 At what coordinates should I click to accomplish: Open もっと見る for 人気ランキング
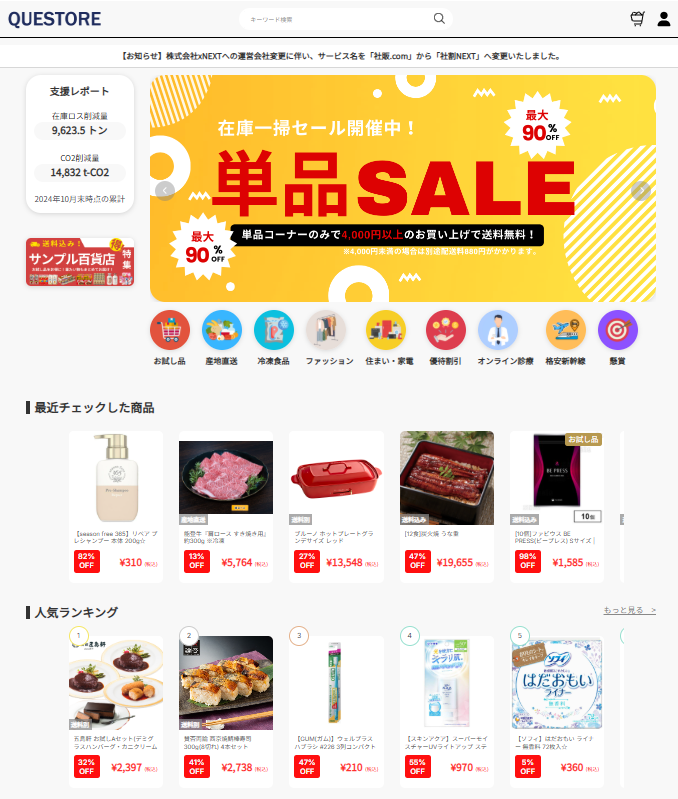[629, 610]
